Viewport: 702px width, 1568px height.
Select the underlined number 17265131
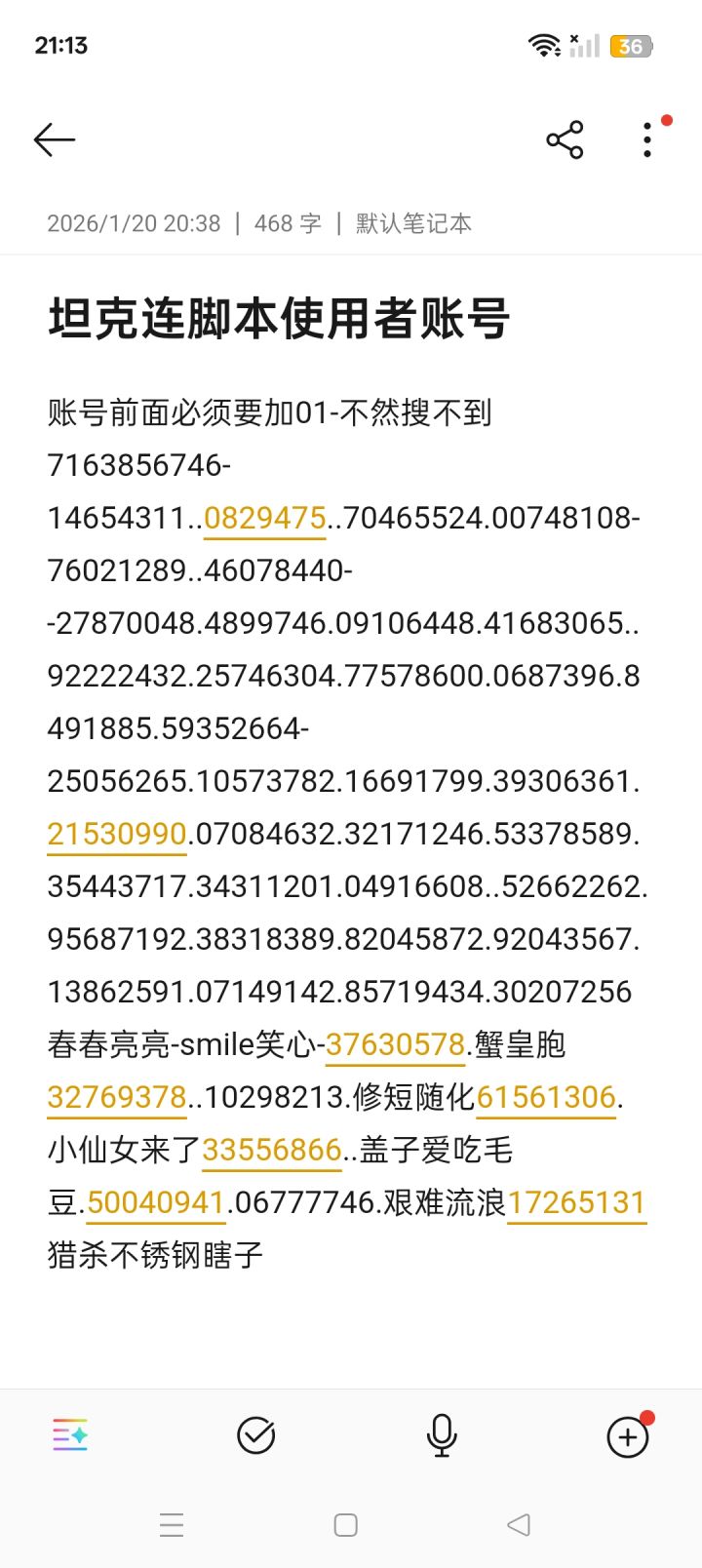point(576,1202)
